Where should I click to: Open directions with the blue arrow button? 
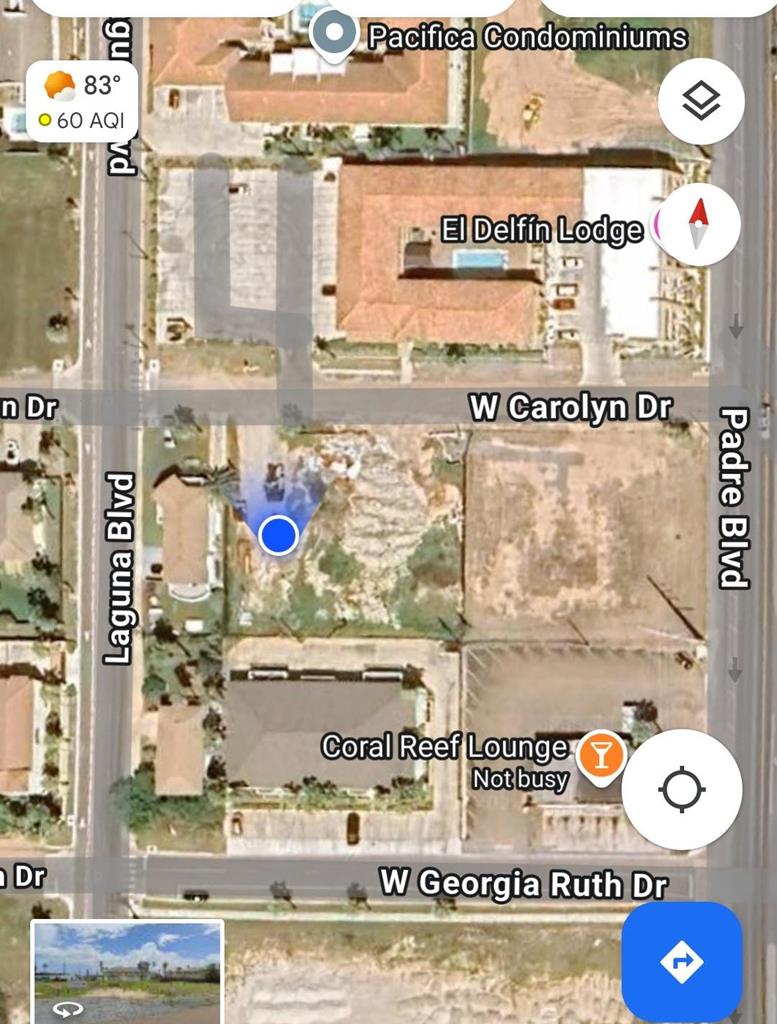682,961
